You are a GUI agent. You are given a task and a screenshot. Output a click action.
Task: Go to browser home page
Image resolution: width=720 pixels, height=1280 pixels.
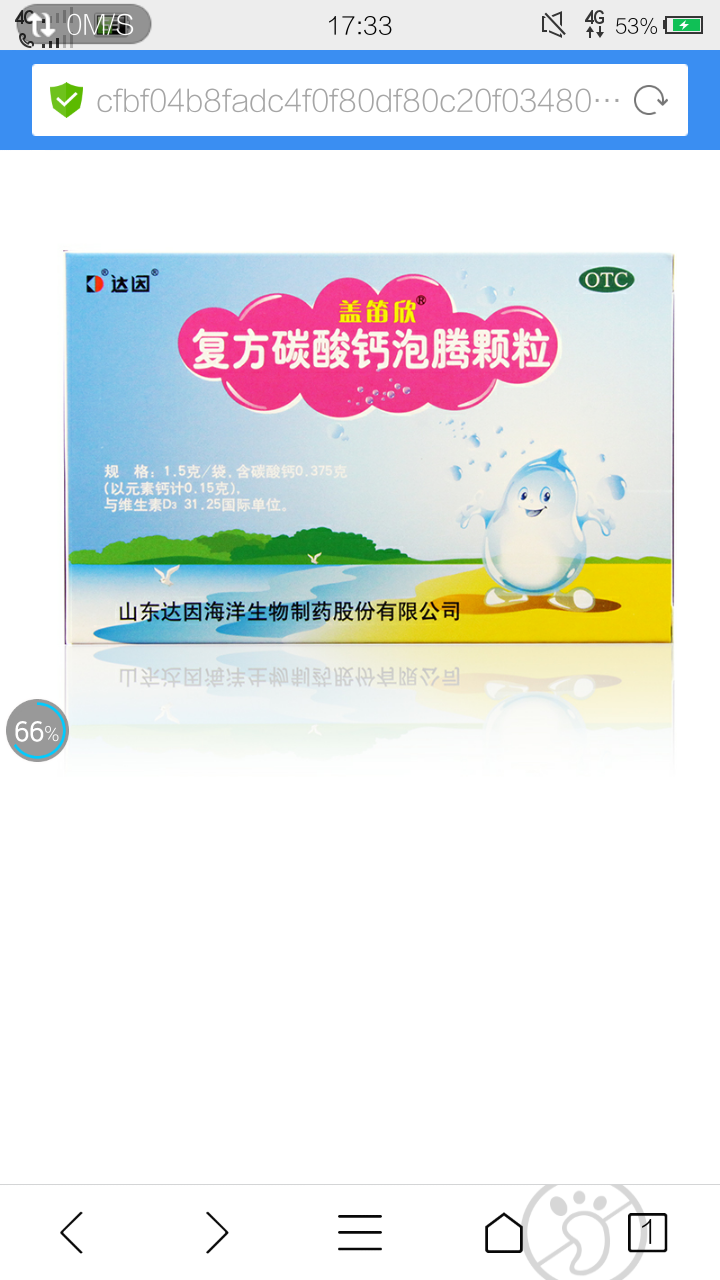504,1232
